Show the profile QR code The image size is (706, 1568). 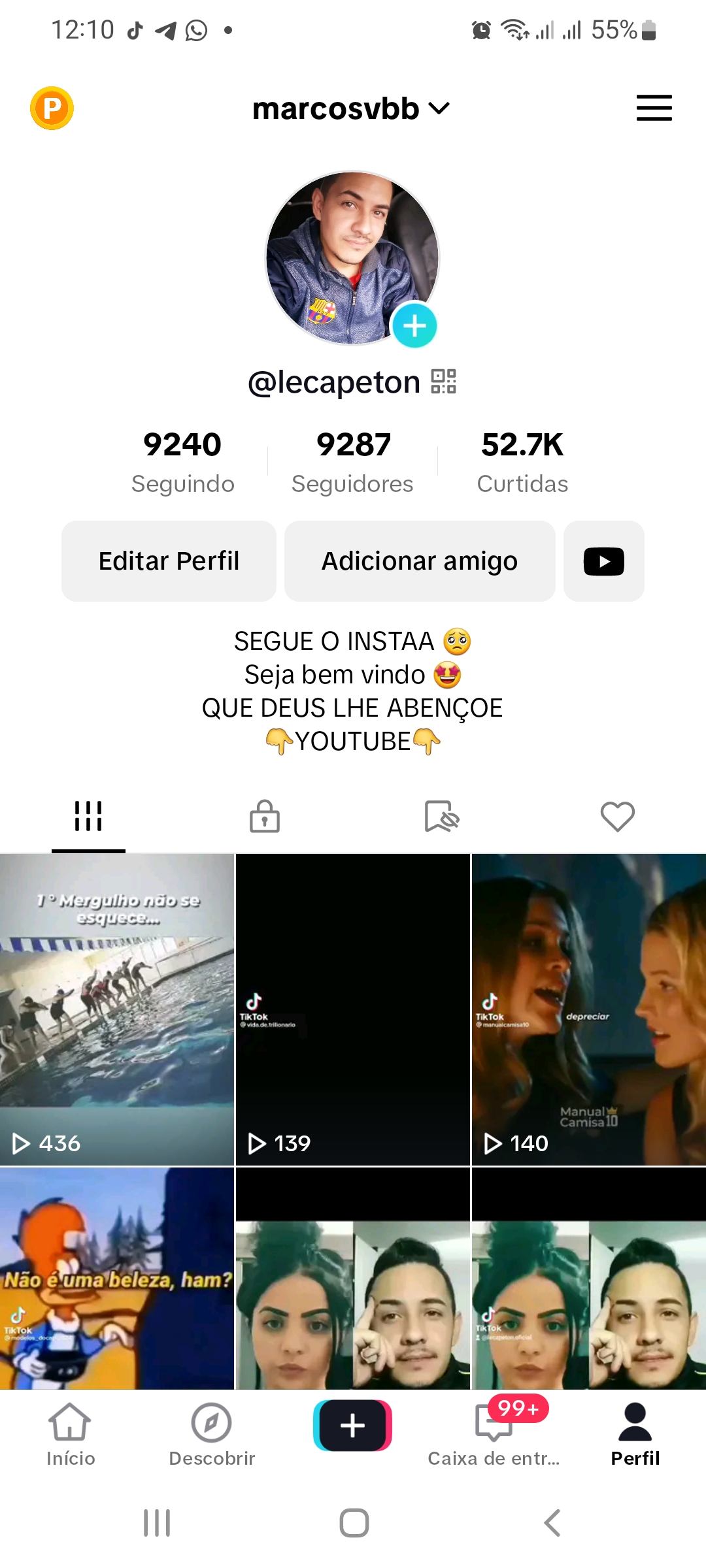pyautogui.click(x=443, y=382)
